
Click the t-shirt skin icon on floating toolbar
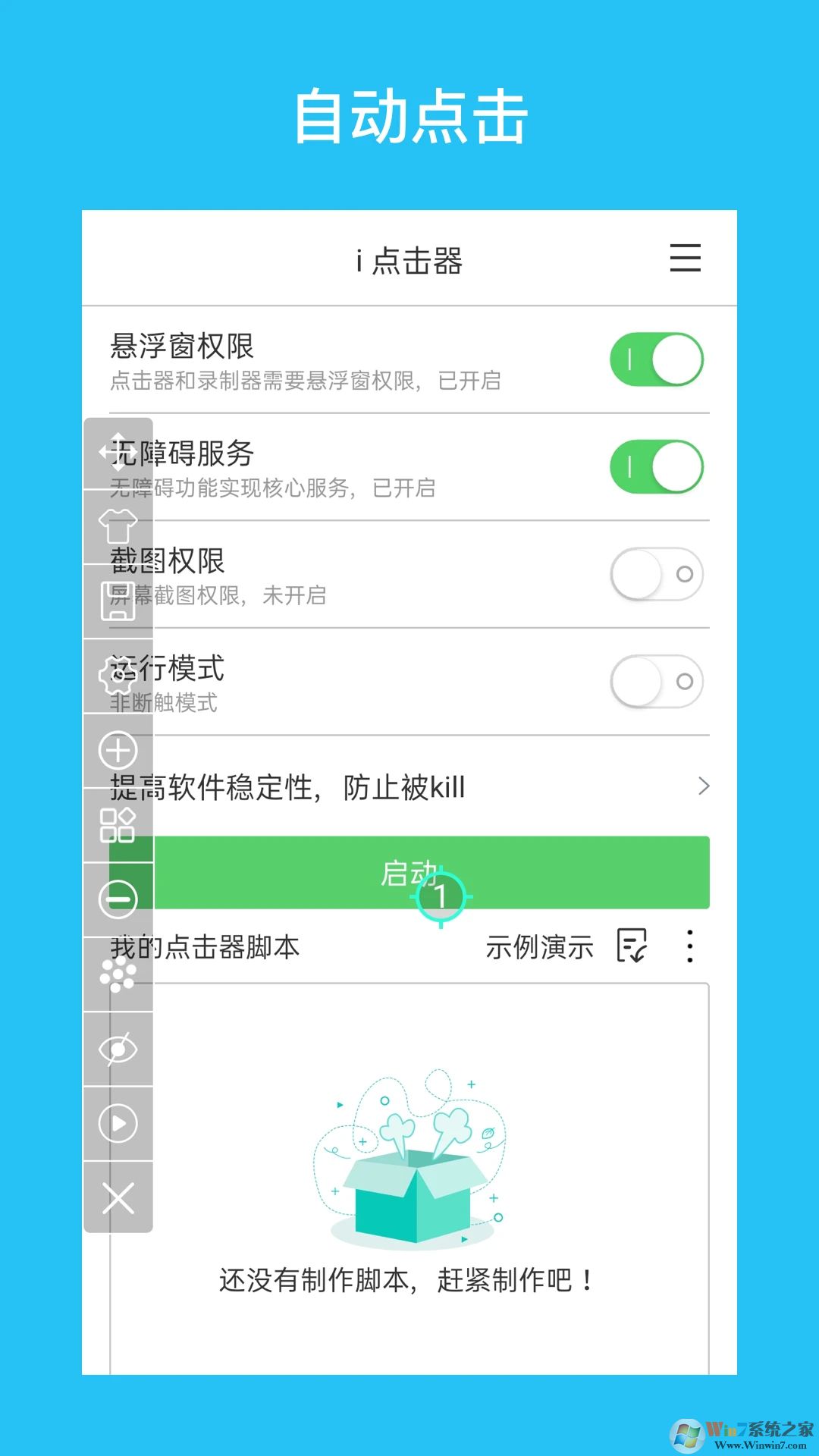tap(118, 523)
